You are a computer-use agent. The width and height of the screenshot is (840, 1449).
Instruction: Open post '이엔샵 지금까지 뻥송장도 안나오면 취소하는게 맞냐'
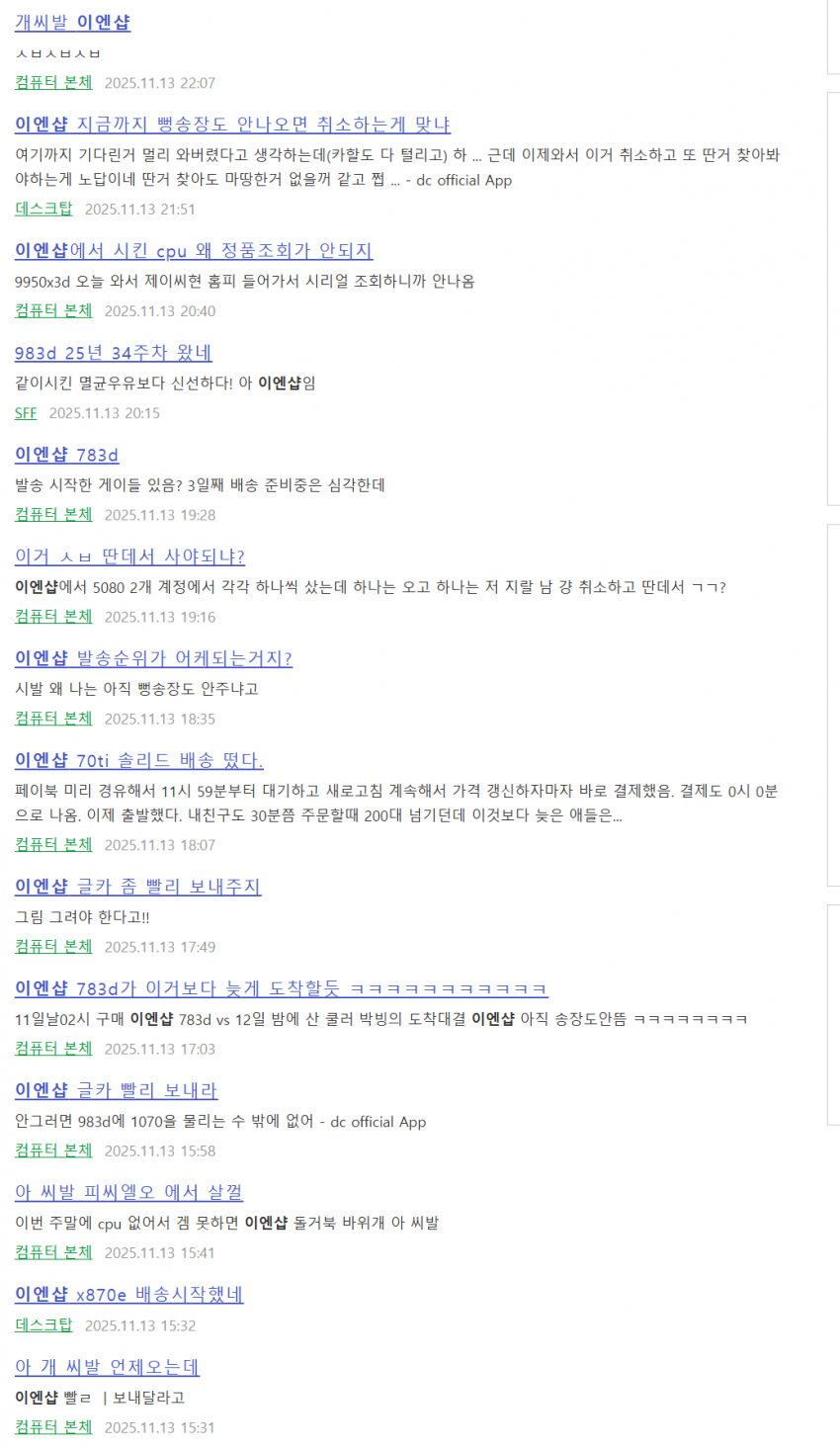(232, 125)
